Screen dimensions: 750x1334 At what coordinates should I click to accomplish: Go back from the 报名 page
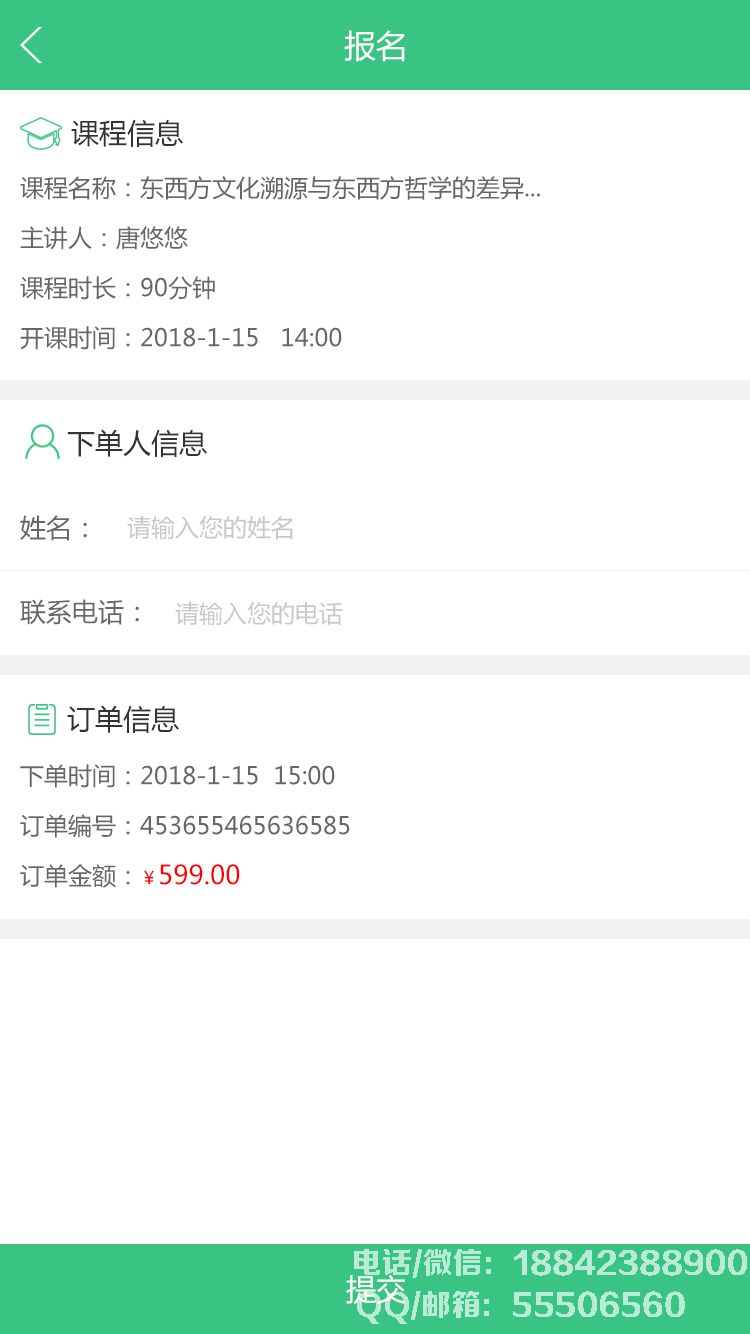pyautogui.click(x=32, y=45)
